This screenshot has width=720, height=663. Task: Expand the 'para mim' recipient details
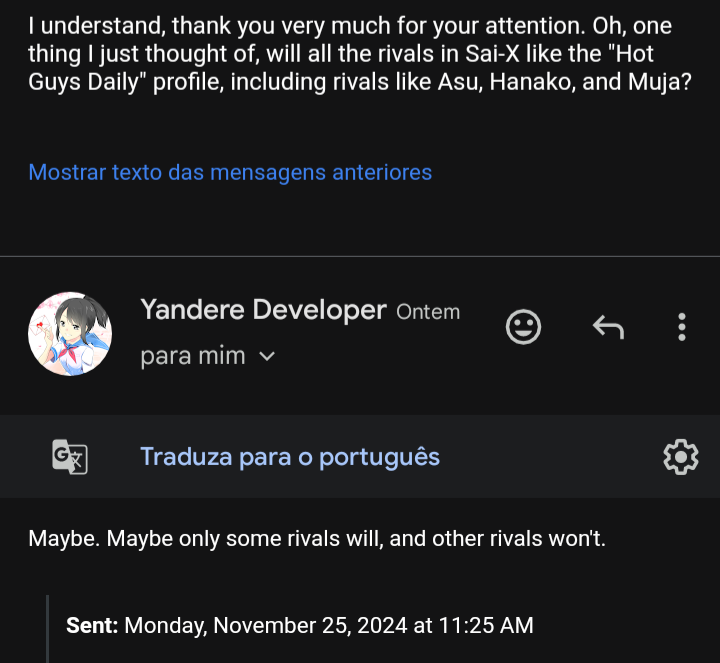click(266, 357)
